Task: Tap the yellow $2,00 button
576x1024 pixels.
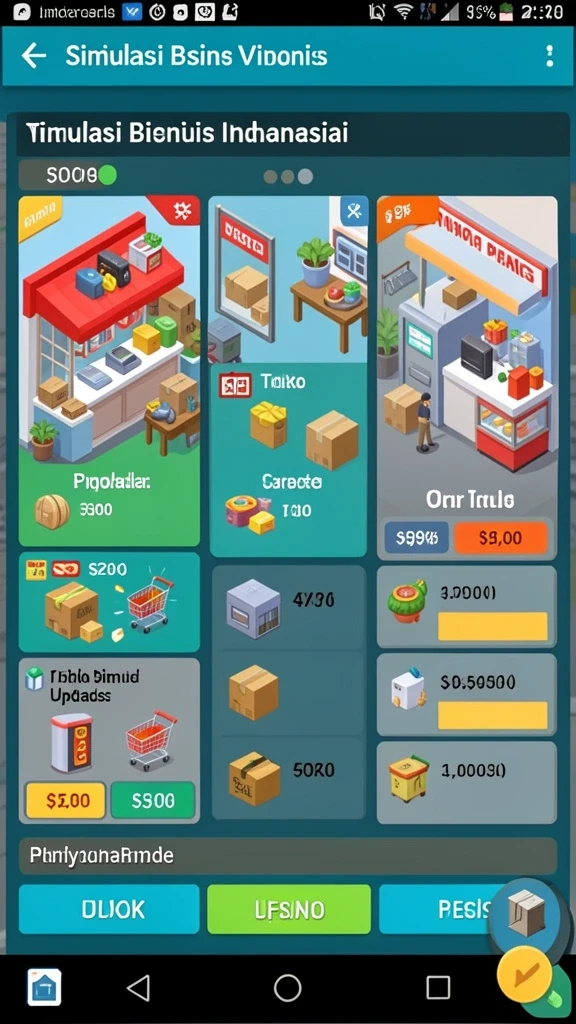Action: pyautogui.click(x=65, y=800)
